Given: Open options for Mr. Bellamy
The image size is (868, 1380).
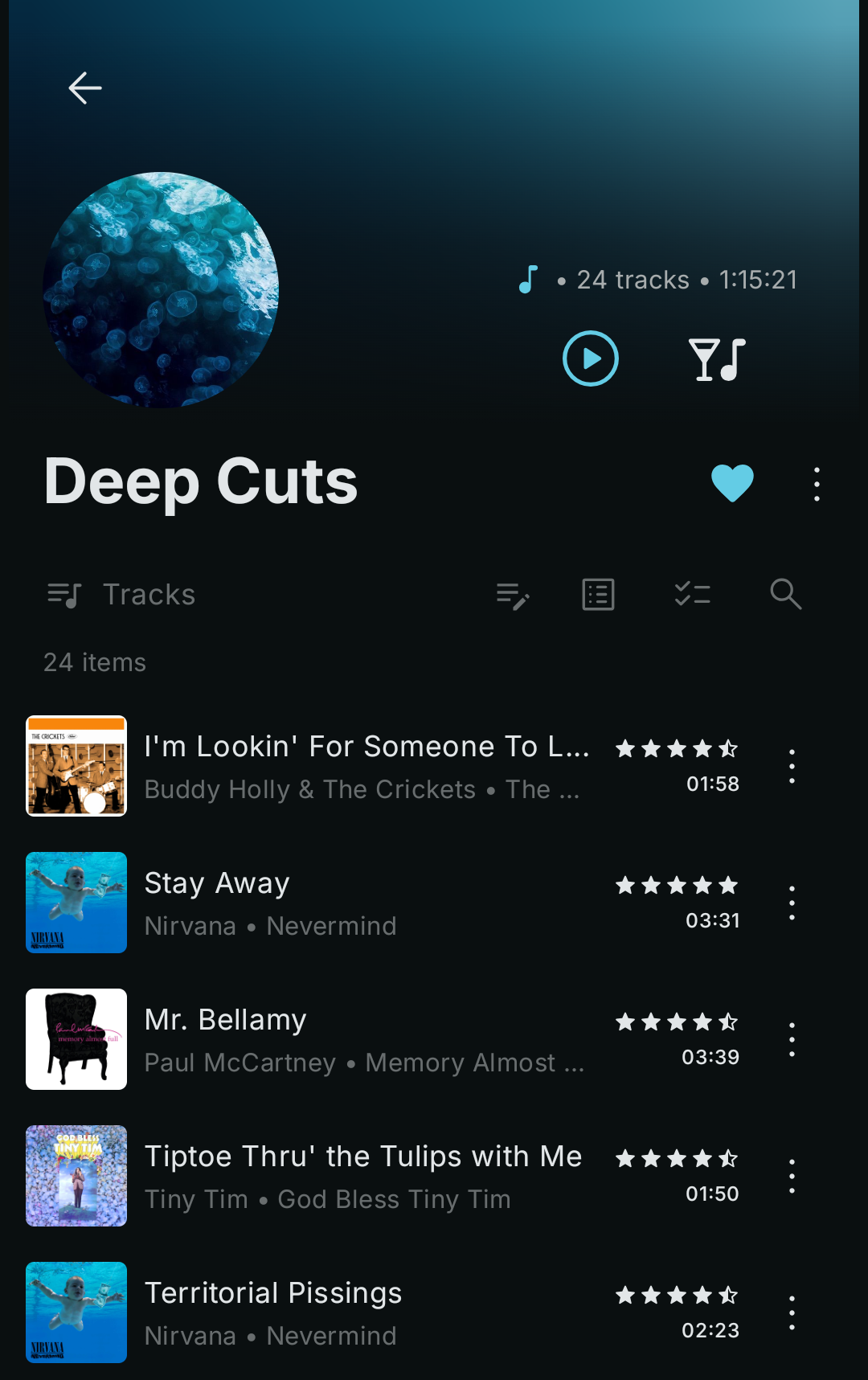Looking at the screenshot, I should click(x=792, y=1040).
